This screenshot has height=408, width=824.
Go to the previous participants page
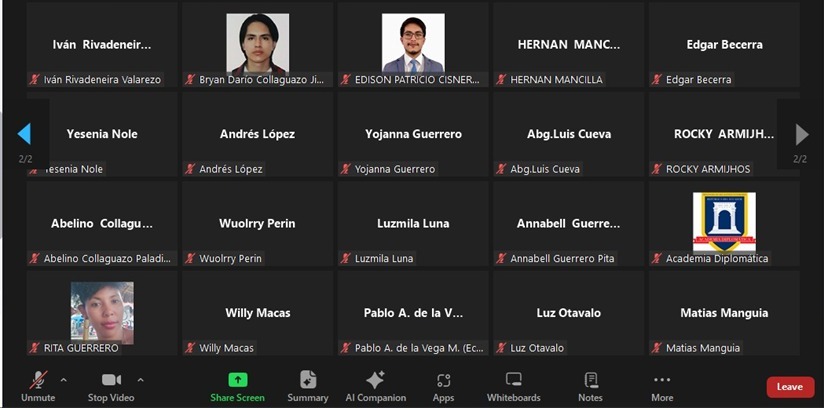[24, 134]
